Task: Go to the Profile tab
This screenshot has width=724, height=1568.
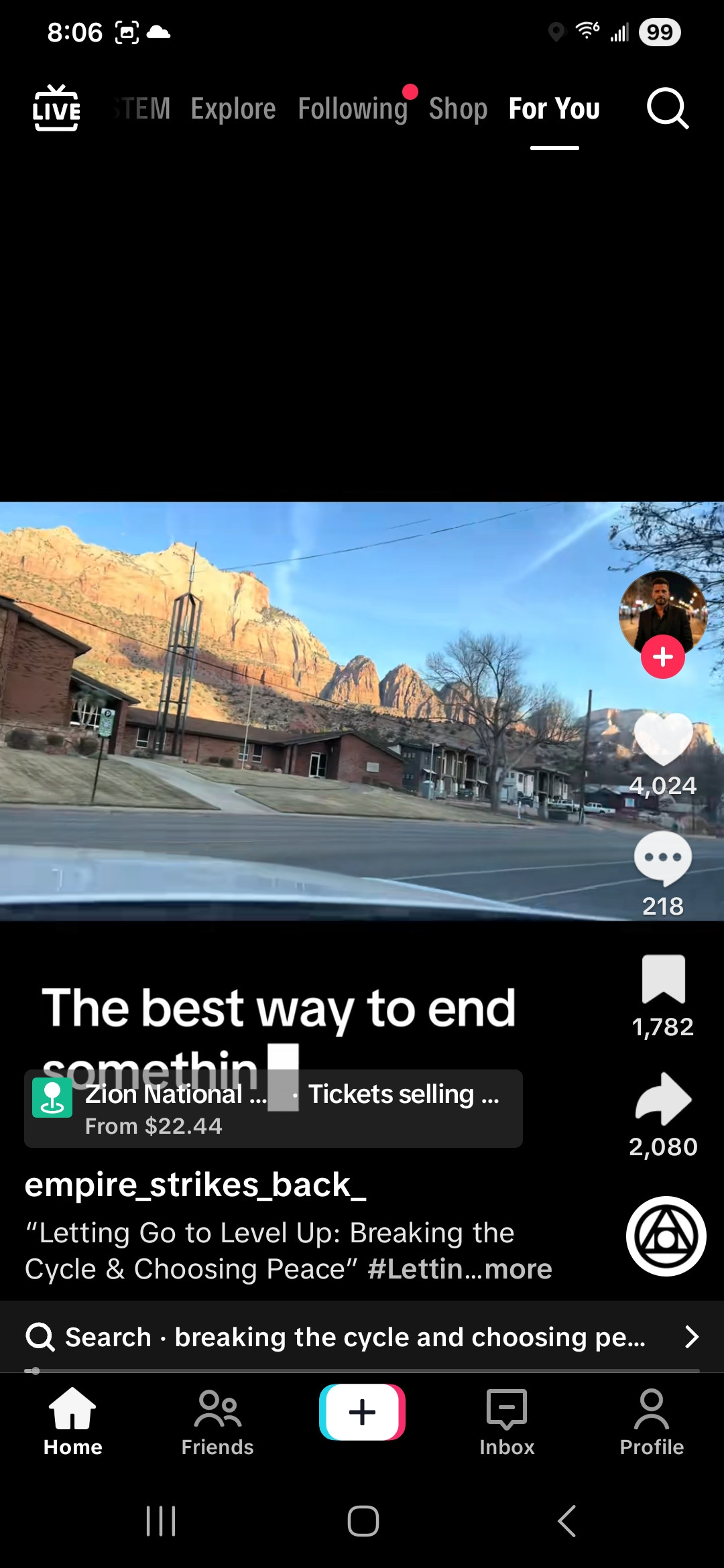Action: point(652,1422)
